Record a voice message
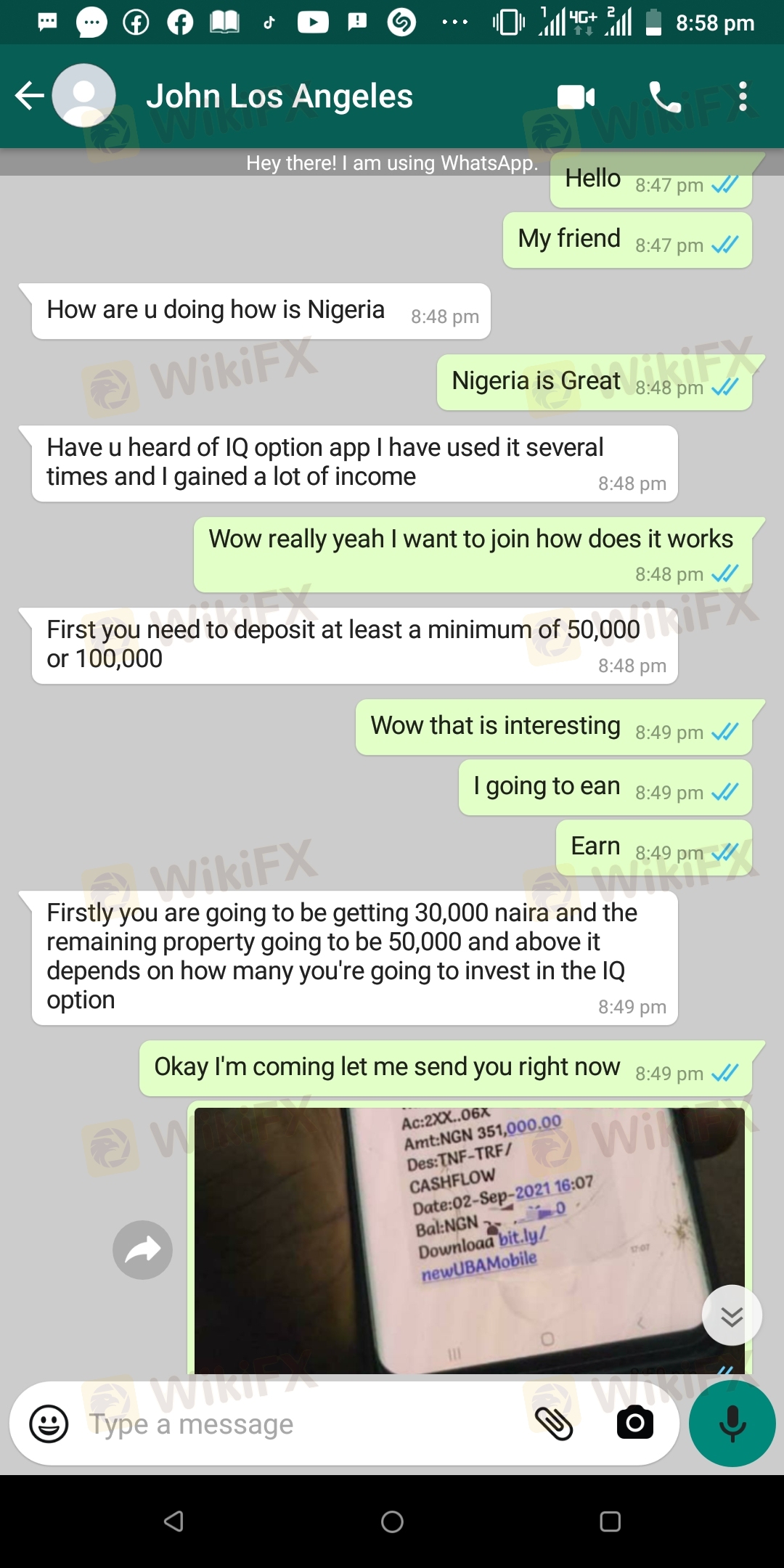This screenshot has width=784, height=1568. click(732, 1424)
